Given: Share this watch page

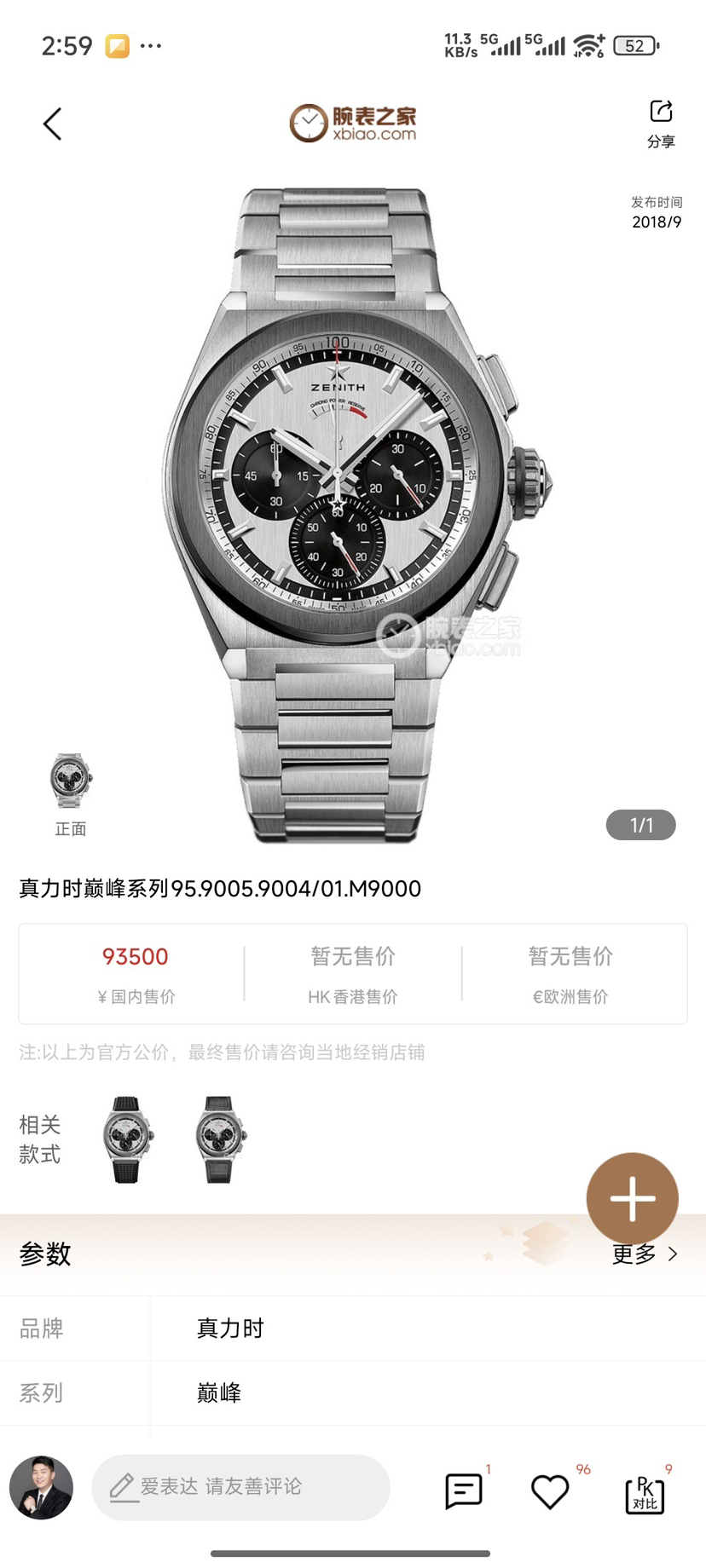Looking at the screenshot, I should pyautogui.click(x=661, y=123).
